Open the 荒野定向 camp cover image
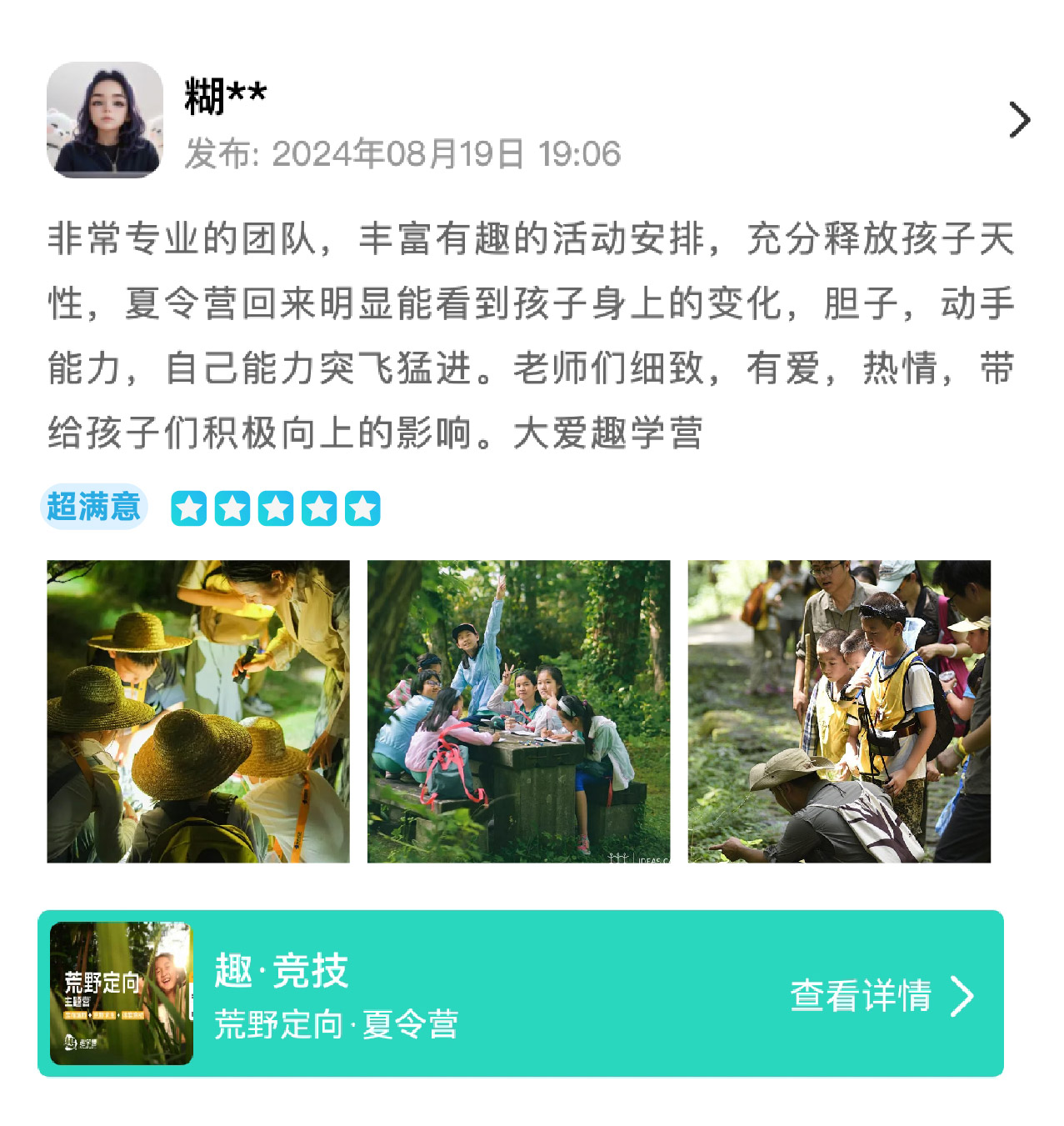Image resolution: width=1064 pixels, height=1126 pixels. [122, 993]
